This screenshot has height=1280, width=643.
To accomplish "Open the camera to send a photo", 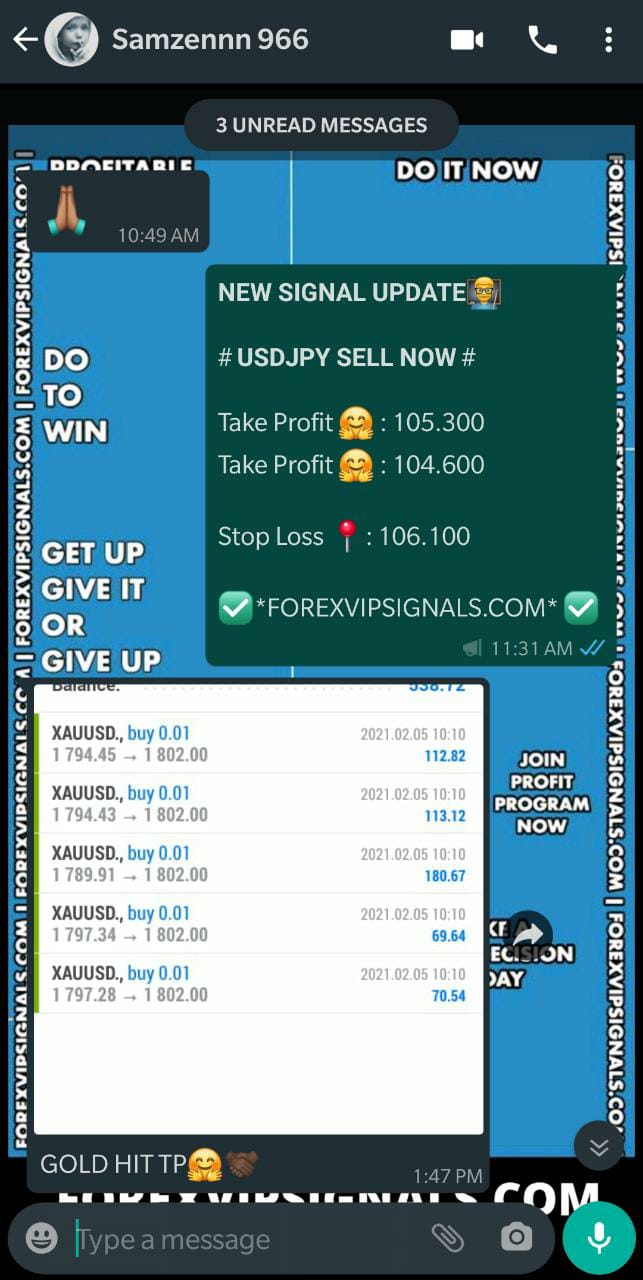I will pos(516,1238).
